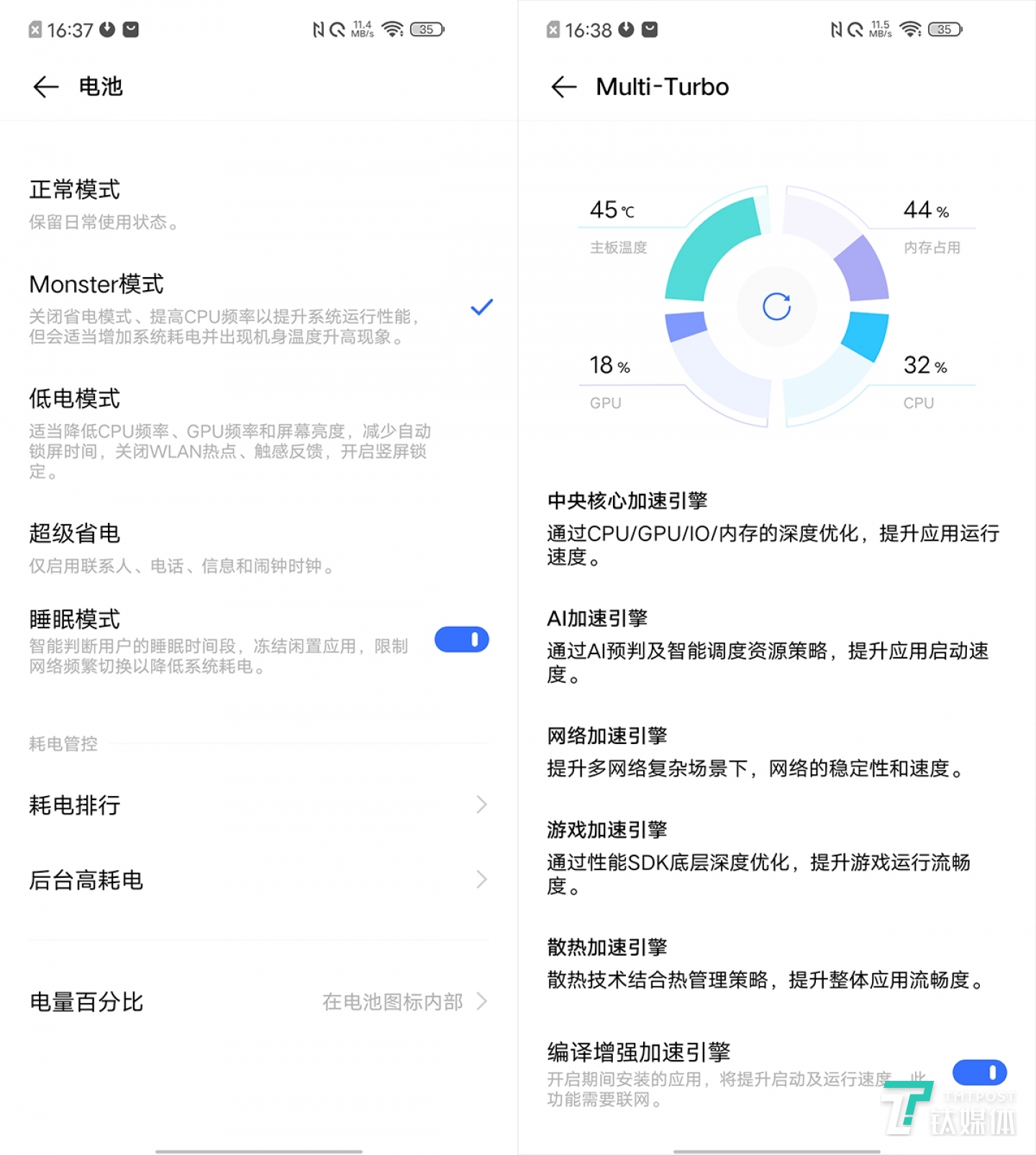Open 电量百分比 options via the chevron

coord(481,1002)
